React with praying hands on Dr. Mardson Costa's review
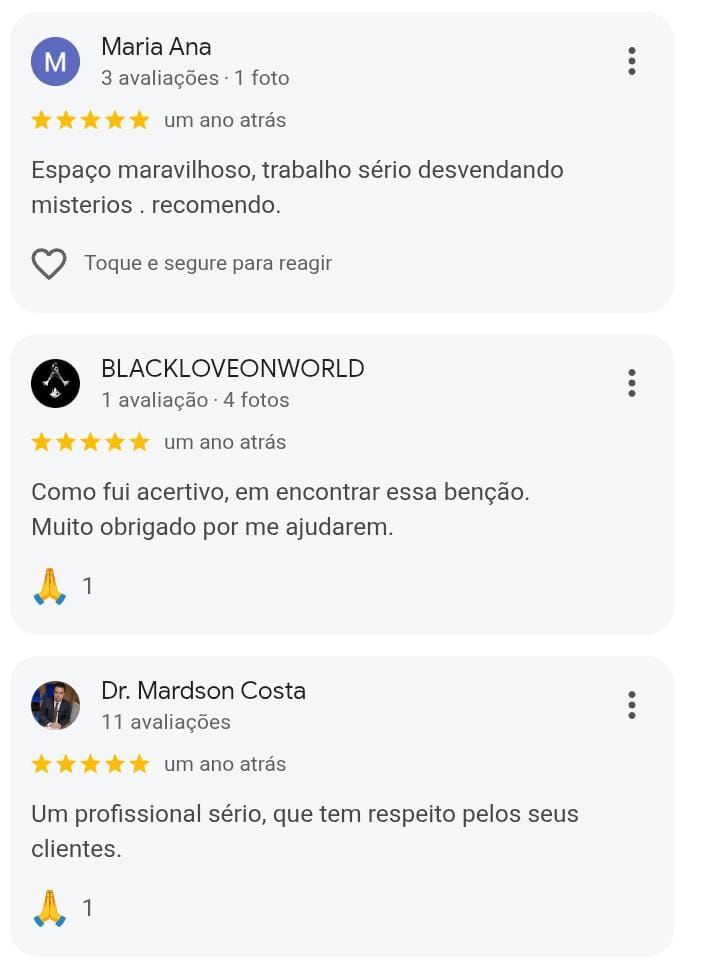702x962 pixels. pos(50,908)
